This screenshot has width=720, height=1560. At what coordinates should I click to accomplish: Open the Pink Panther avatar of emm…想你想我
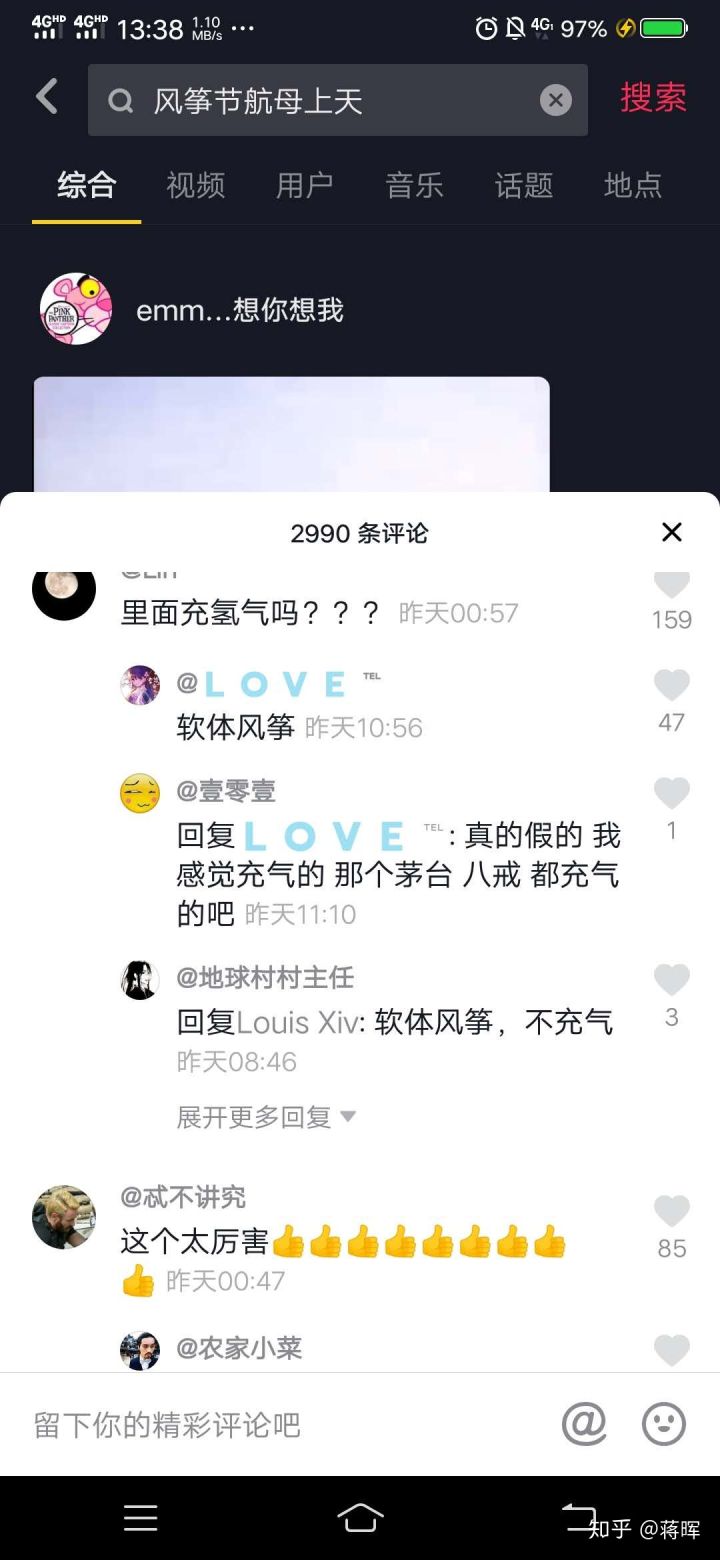point(75,307)
